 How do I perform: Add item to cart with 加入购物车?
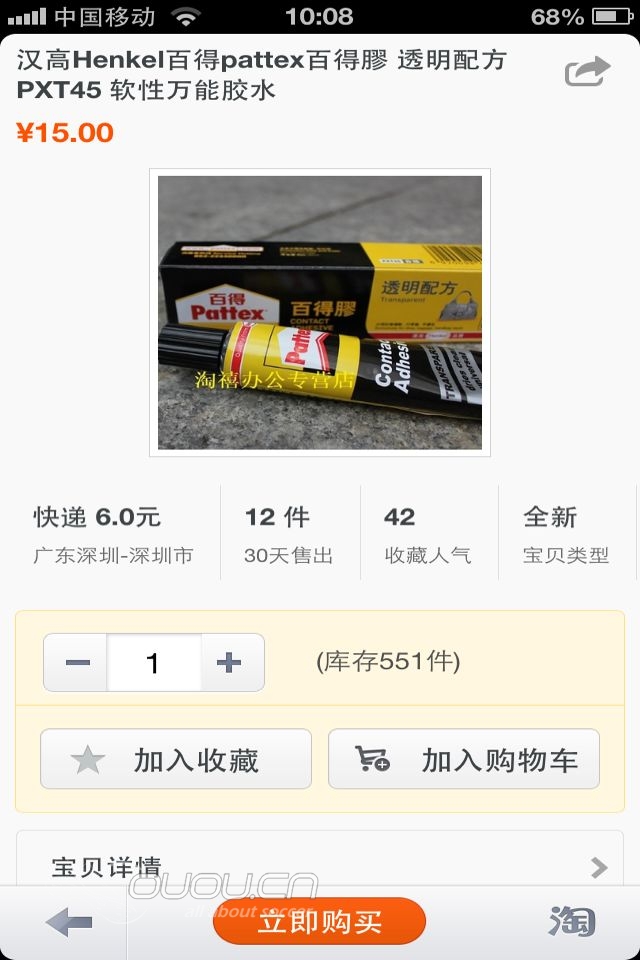464,760
